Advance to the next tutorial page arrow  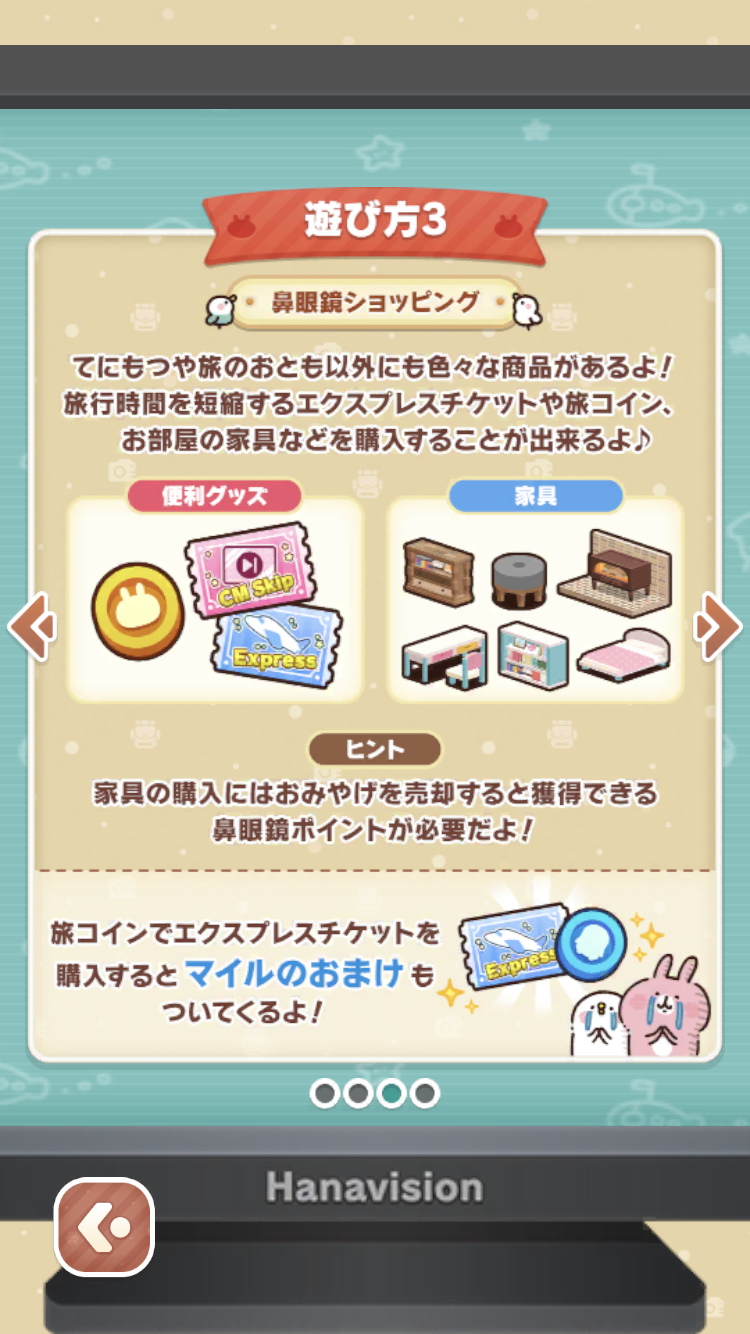[717, 627]
